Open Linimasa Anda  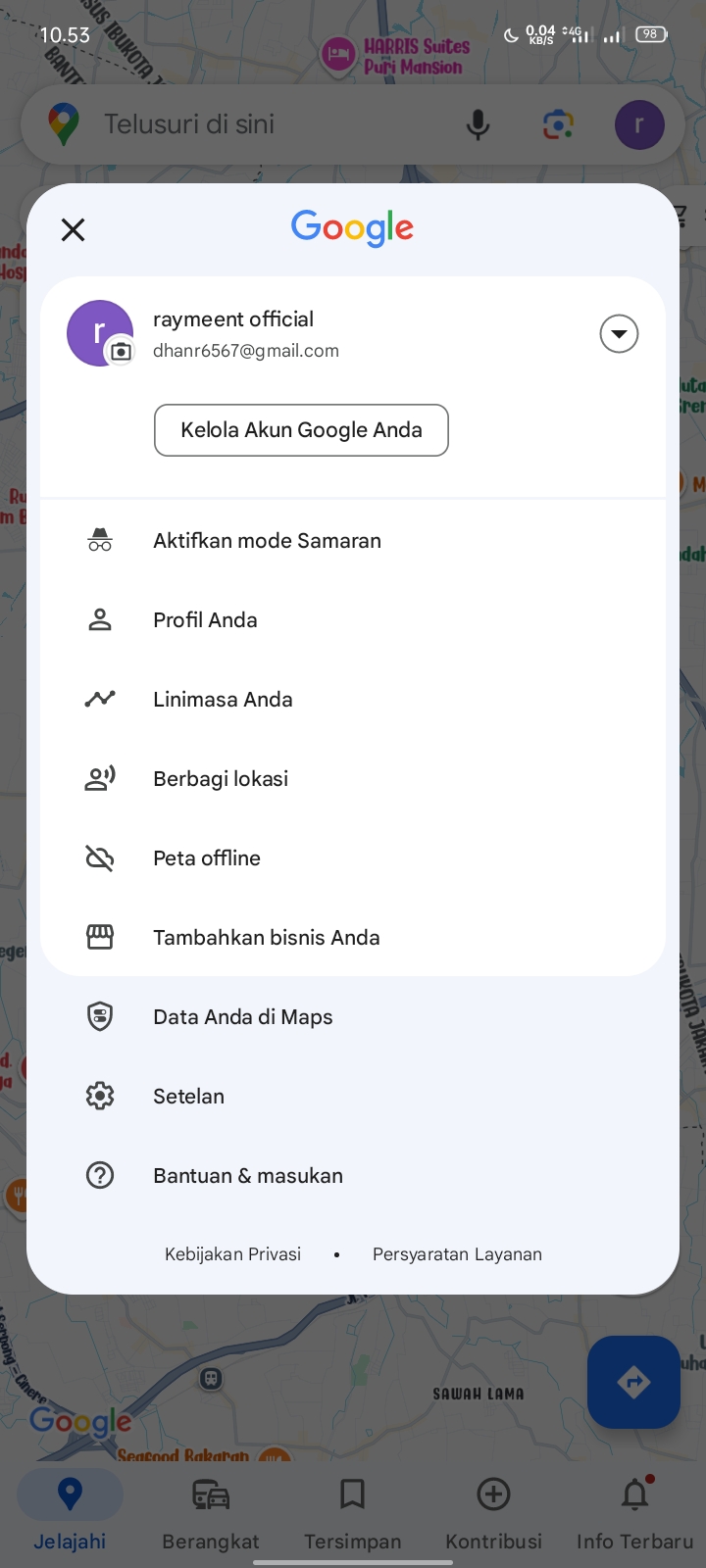(353, 700)
